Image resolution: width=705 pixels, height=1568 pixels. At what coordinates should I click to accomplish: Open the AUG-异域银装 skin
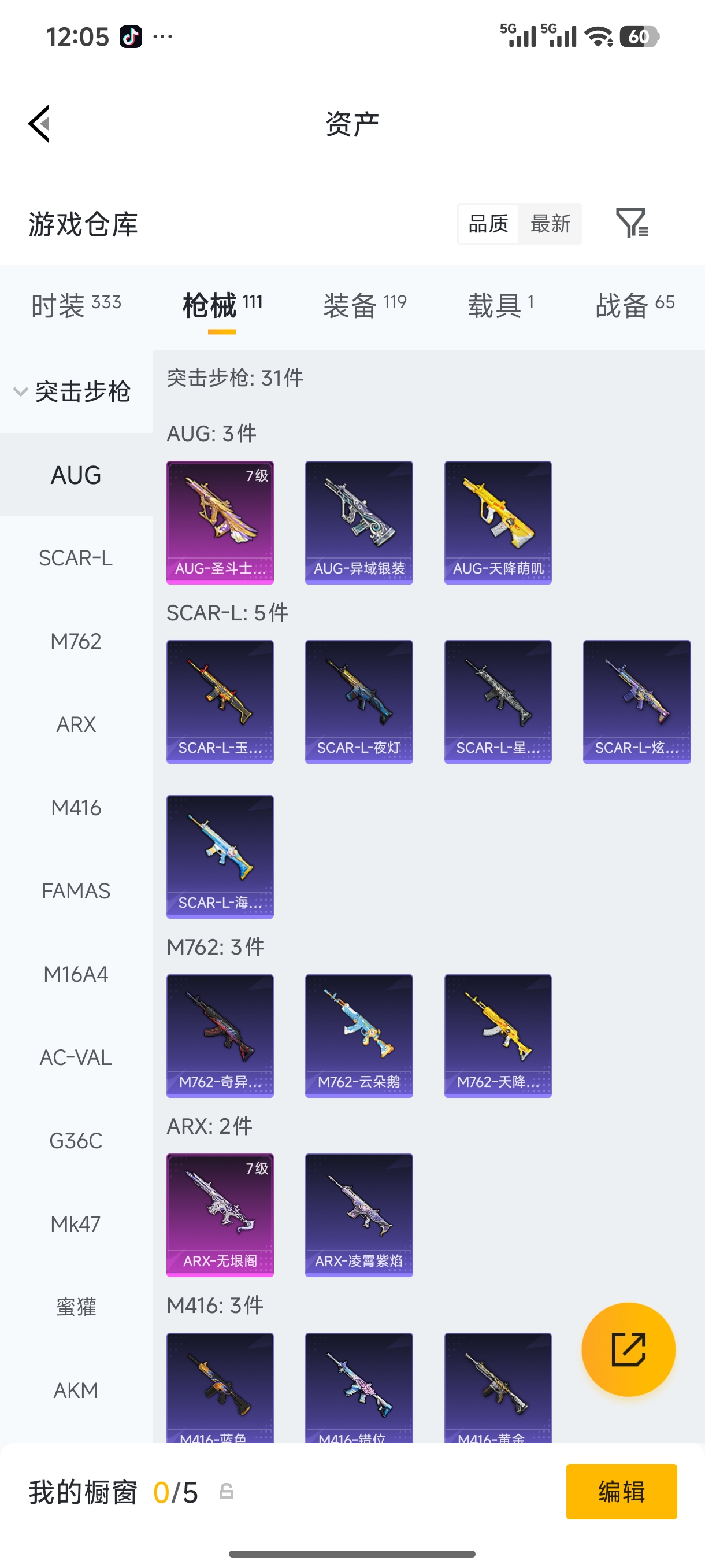coord(359,522)
